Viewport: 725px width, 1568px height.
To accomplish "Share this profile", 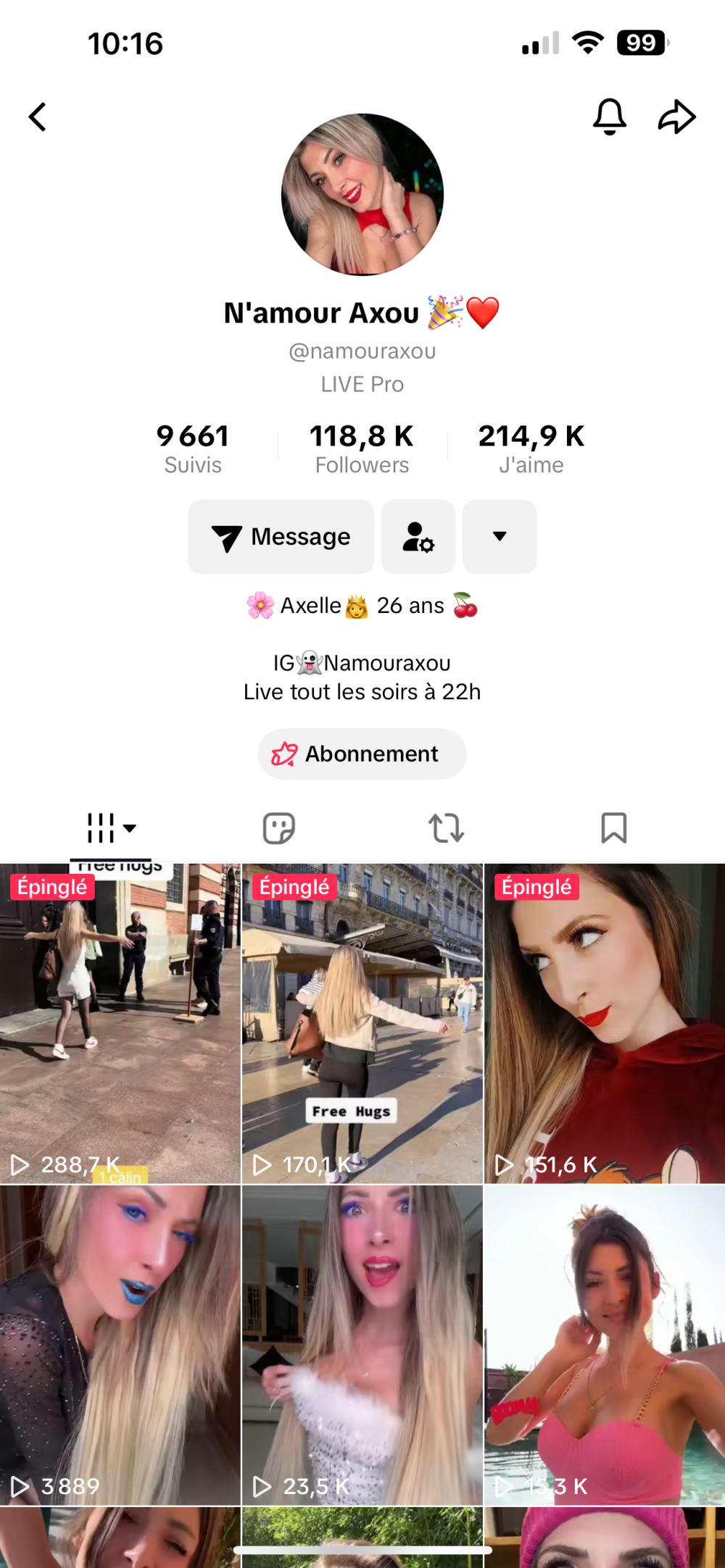I will pyautogui.click(x=676, y=117).
